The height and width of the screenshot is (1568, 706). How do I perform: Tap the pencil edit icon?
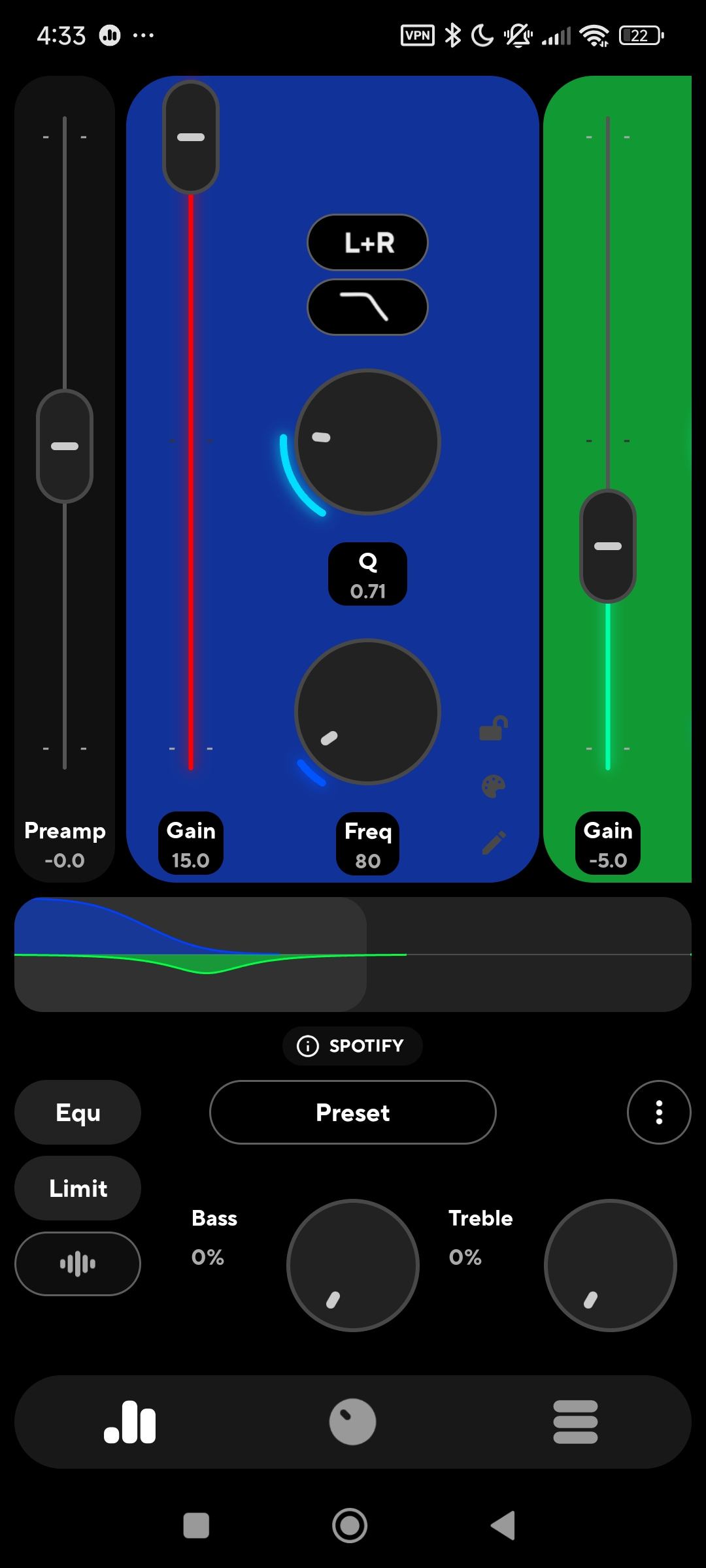pos(494,843)
